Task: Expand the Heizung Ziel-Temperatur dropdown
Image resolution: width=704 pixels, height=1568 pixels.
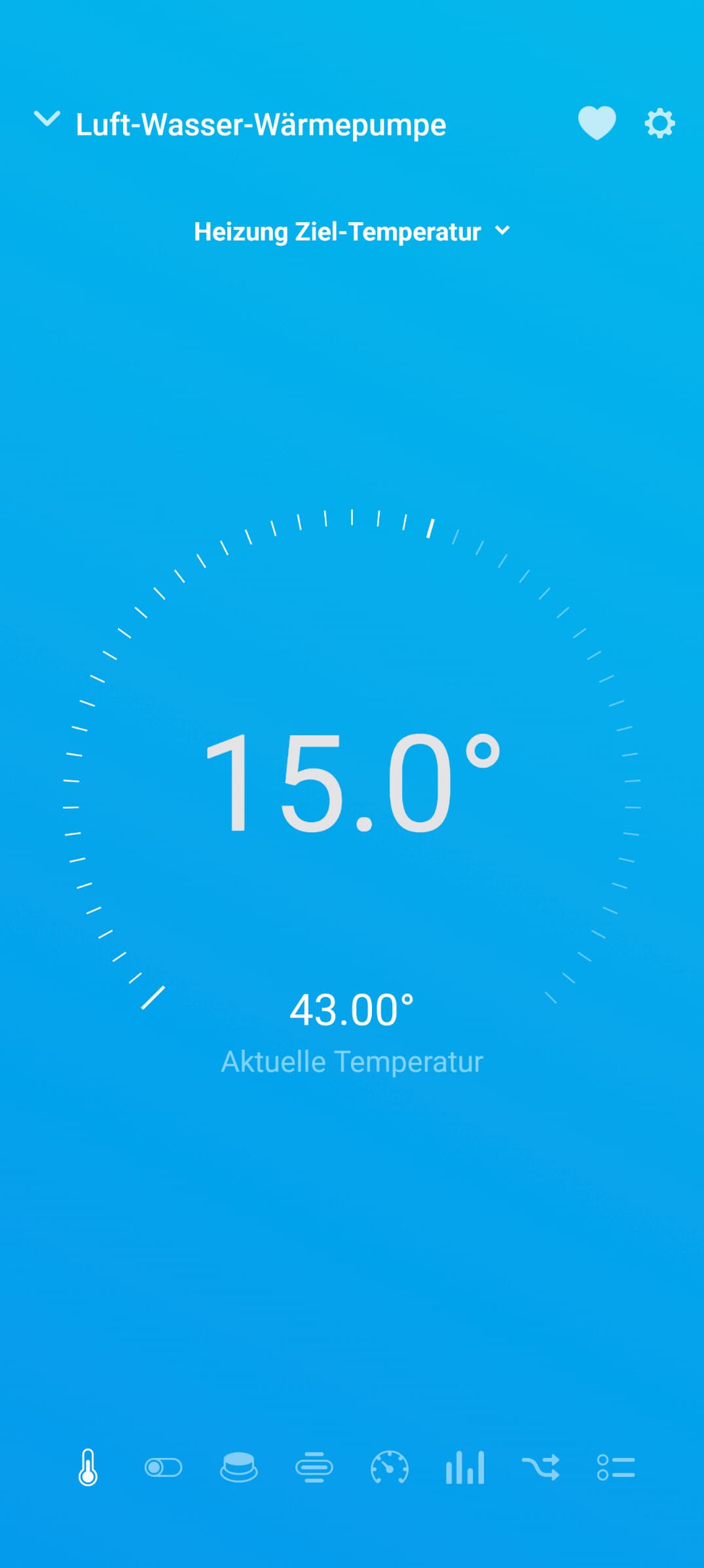Action: pyautogui.click(x=352, y=232)
